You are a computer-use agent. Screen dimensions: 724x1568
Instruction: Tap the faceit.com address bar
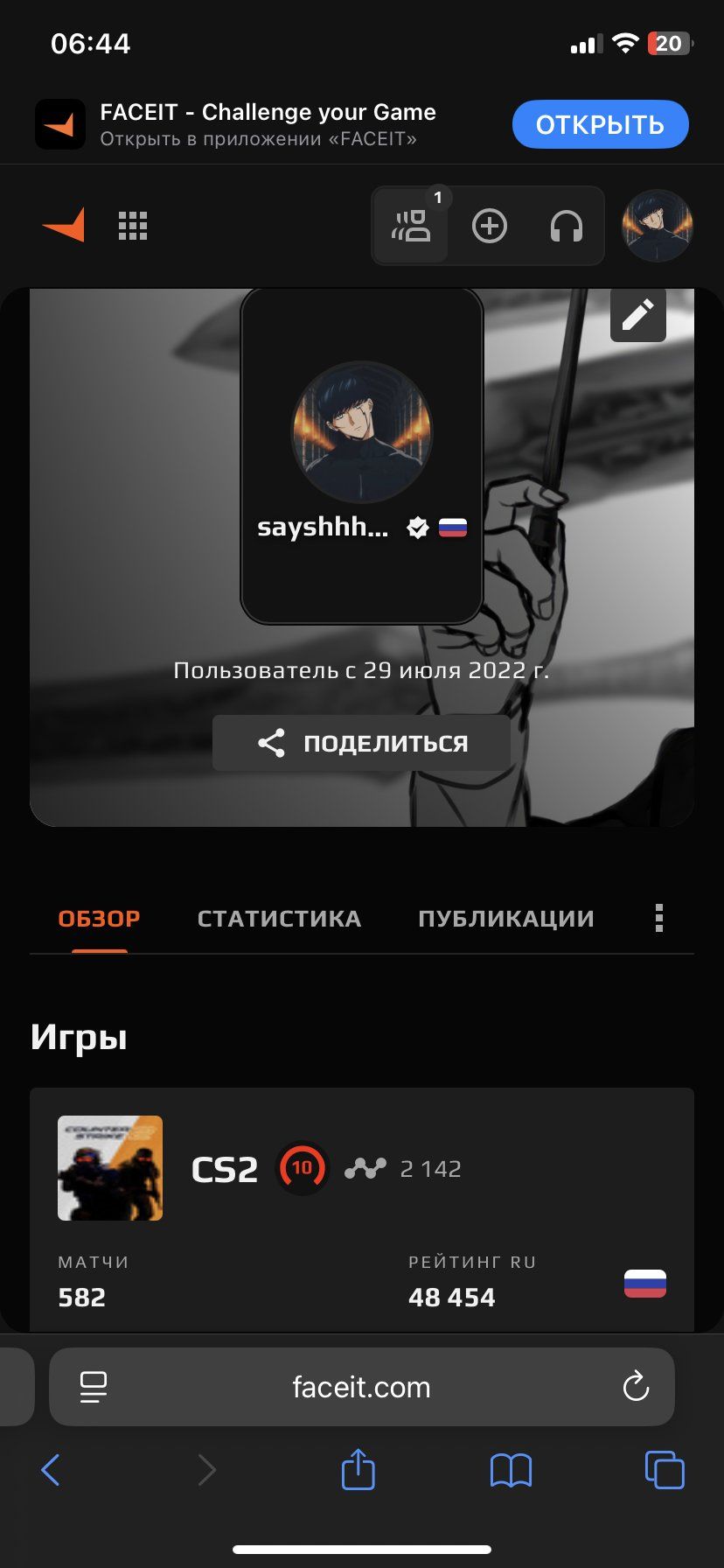(361, 1387)
